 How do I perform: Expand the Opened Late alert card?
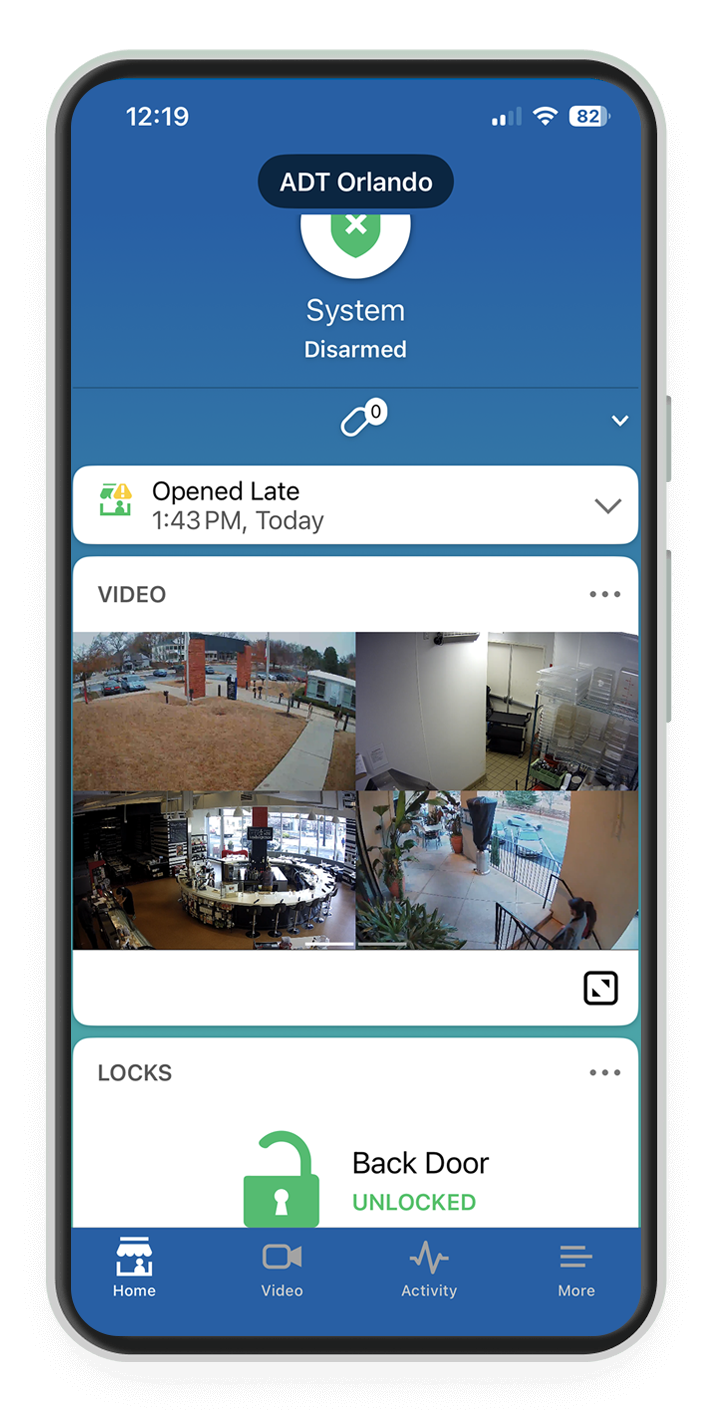click(x=355, y=505)
